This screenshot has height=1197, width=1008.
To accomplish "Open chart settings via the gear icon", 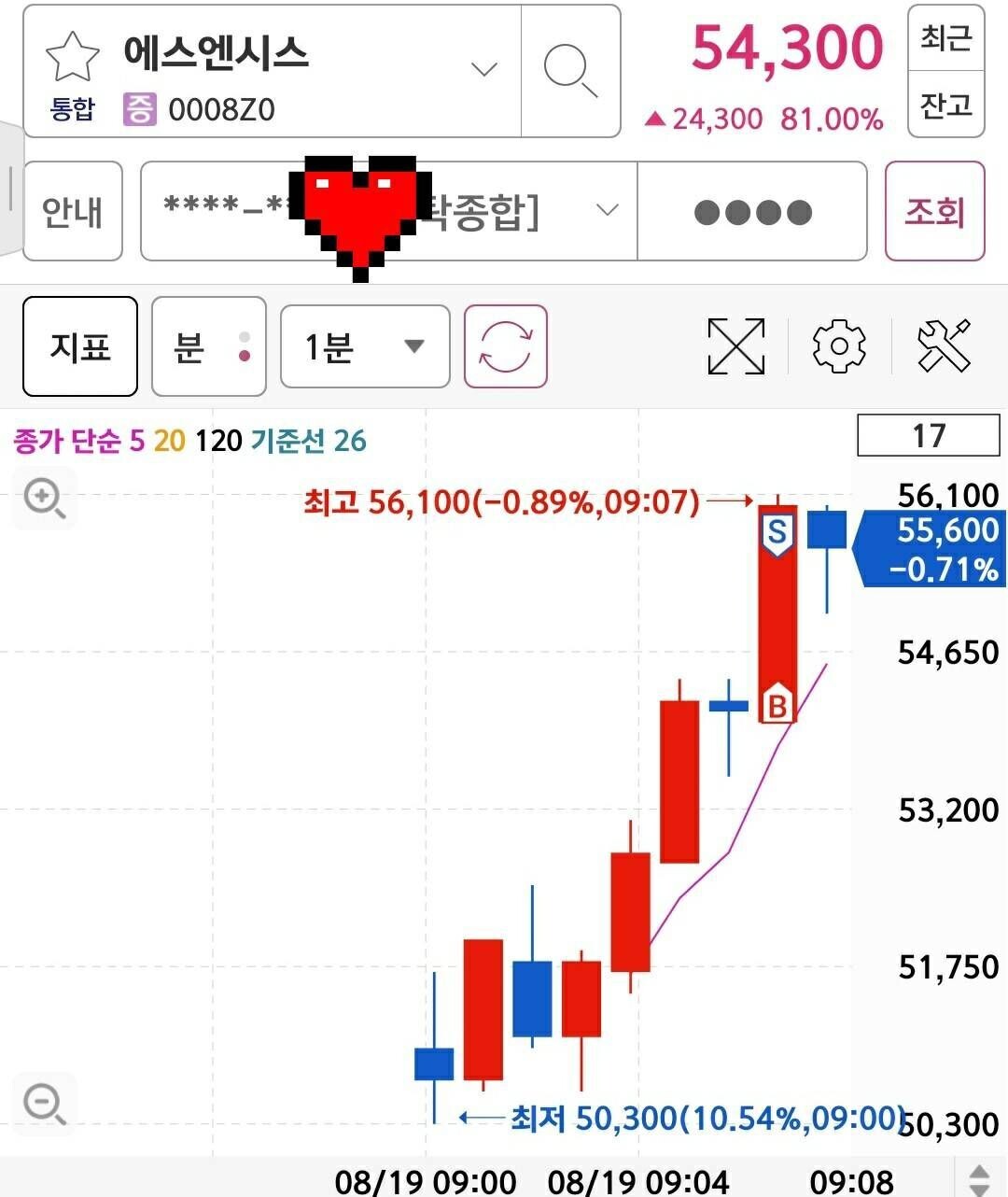I will [838, 345].
